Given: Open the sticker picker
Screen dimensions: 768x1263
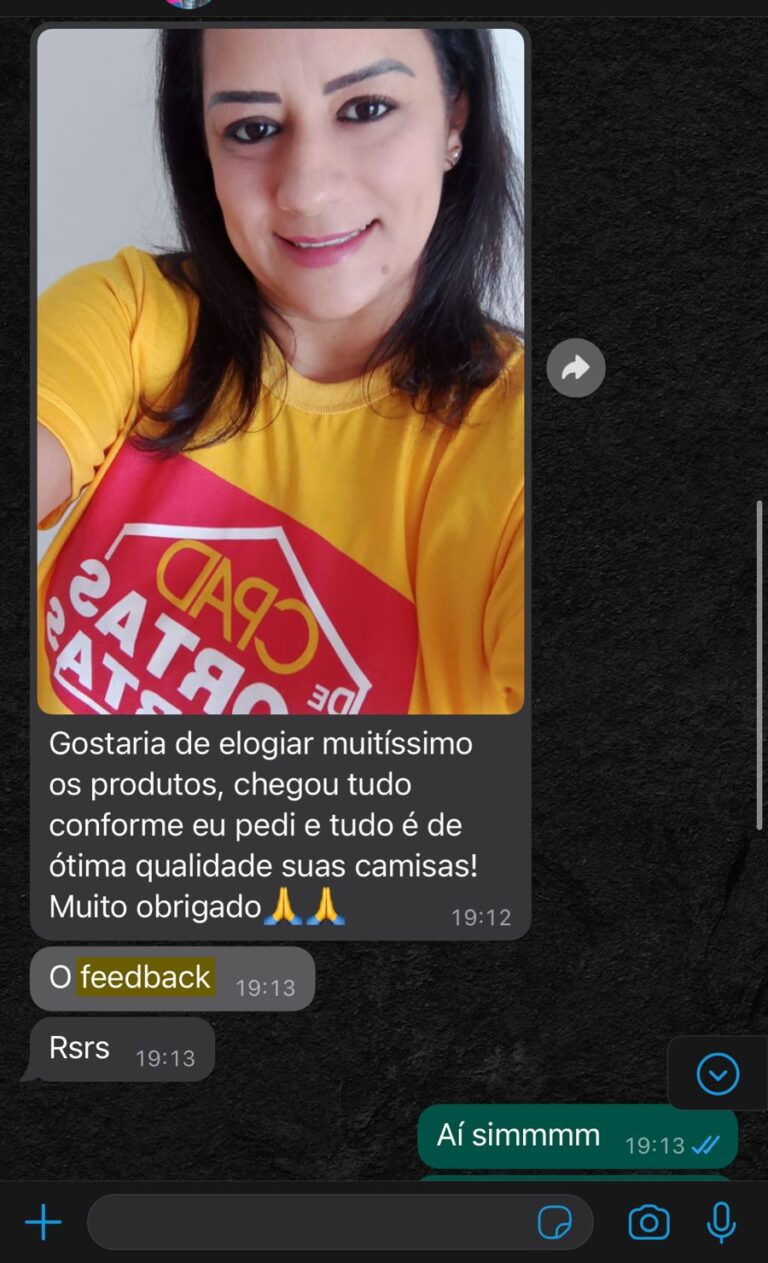Looking at the screenshot, I should 555,1222.
